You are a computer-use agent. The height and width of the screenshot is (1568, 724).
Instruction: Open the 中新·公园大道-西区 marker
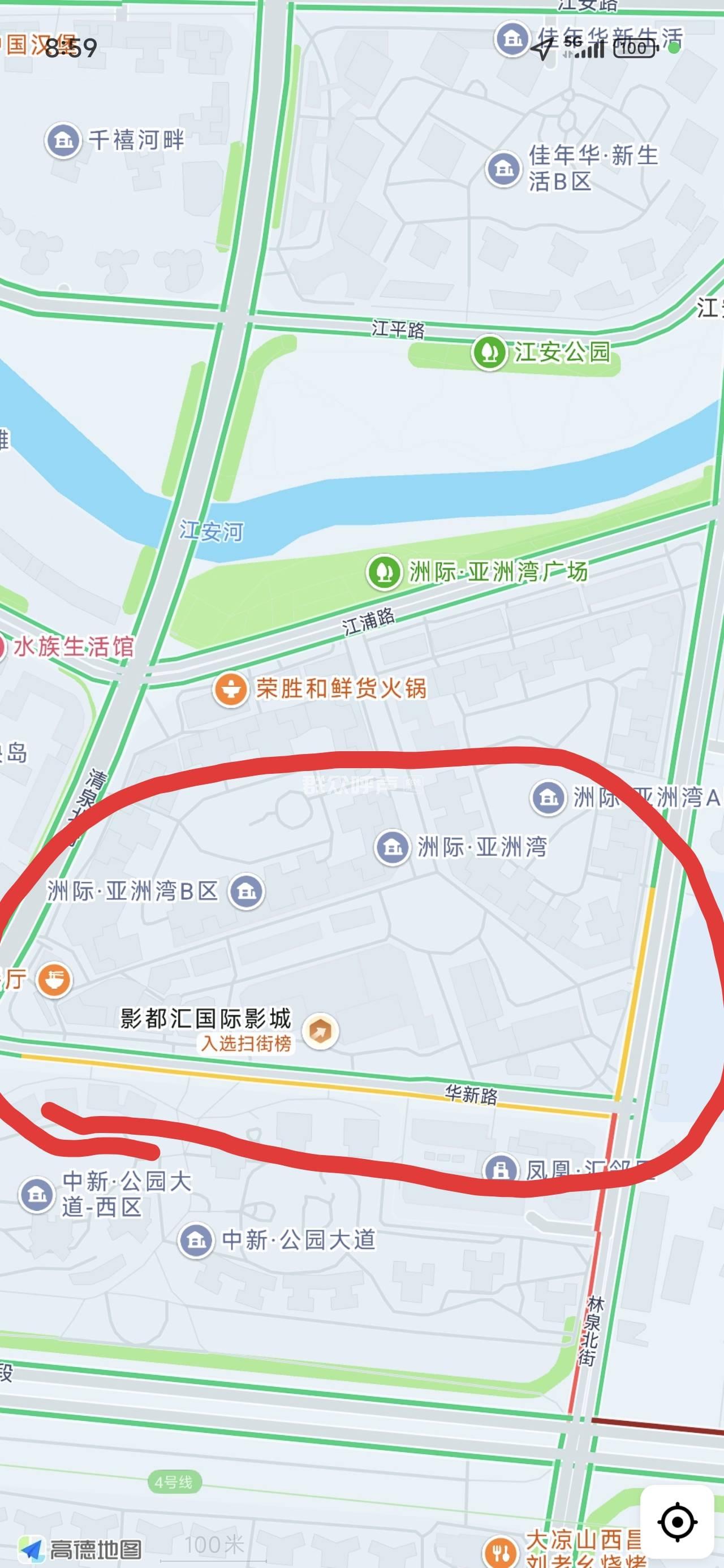pyautogui.click(x=37, y=1194)
